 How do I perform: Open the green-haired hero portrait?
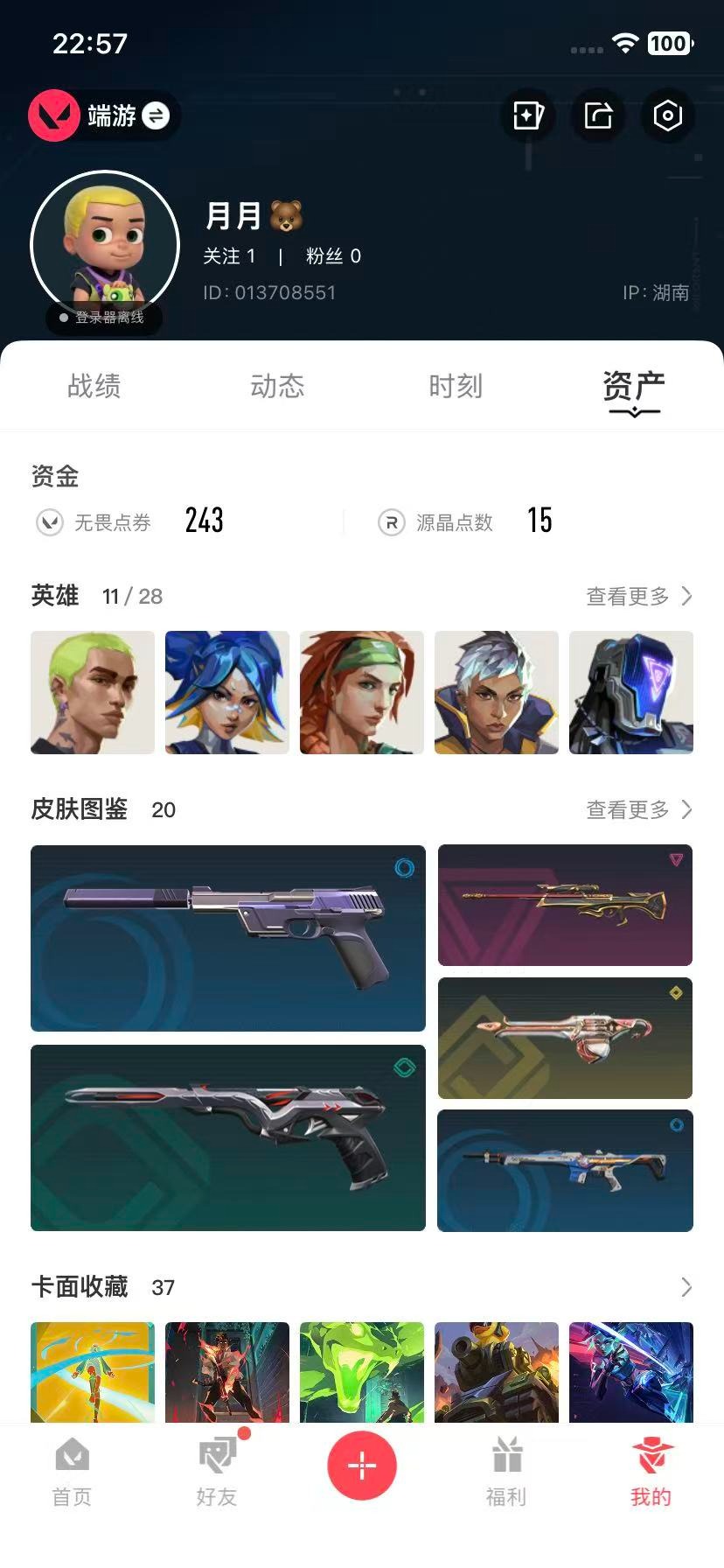click(x=93, y=692)
